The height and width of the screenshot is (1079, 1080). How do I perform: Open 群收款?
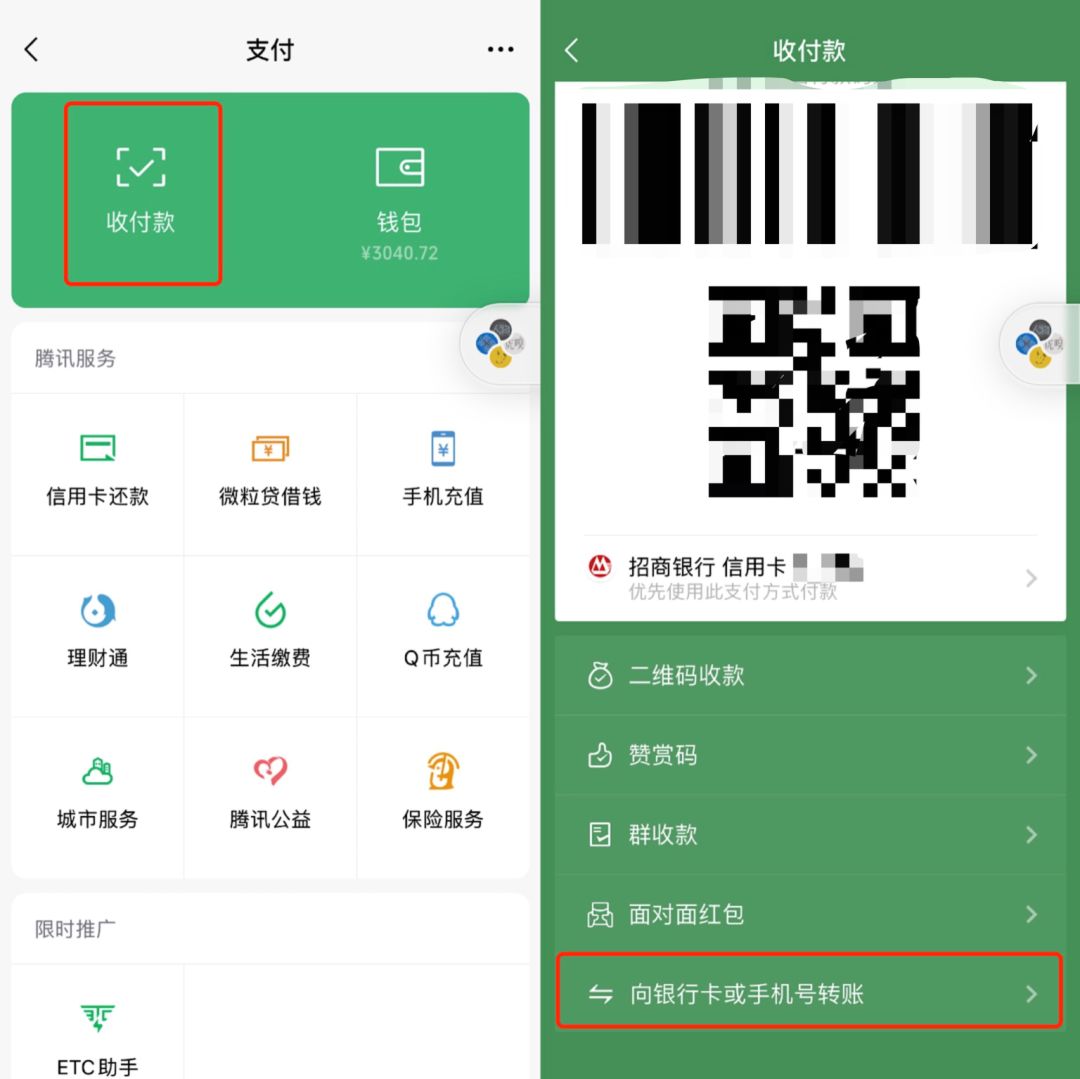pos(810,835)
